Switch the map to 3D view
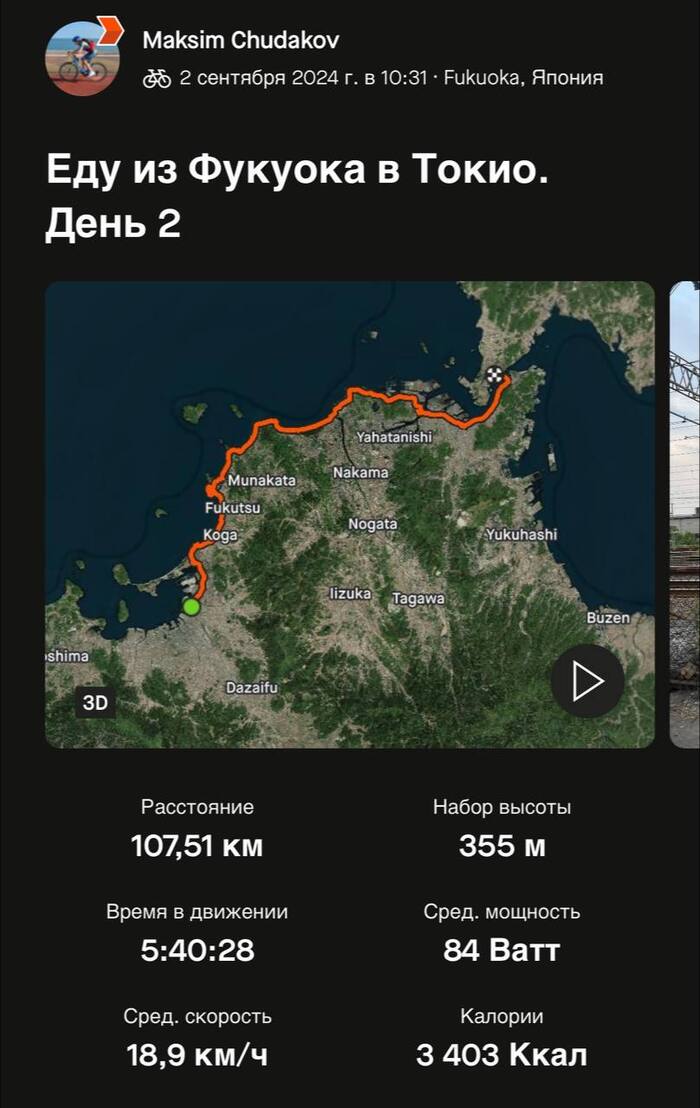 95,703
